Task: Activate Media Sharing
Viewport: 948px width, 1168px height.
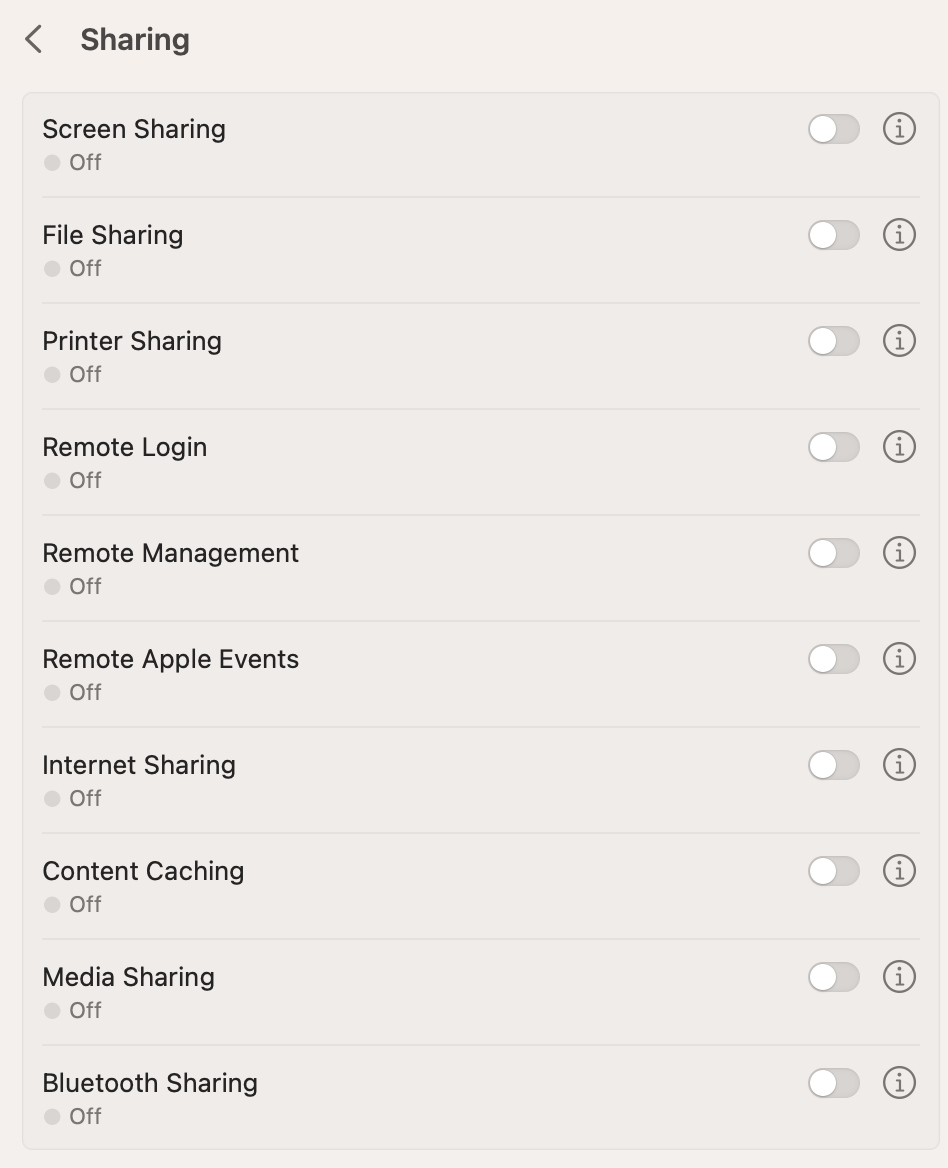Action: [x=833, y=977]
